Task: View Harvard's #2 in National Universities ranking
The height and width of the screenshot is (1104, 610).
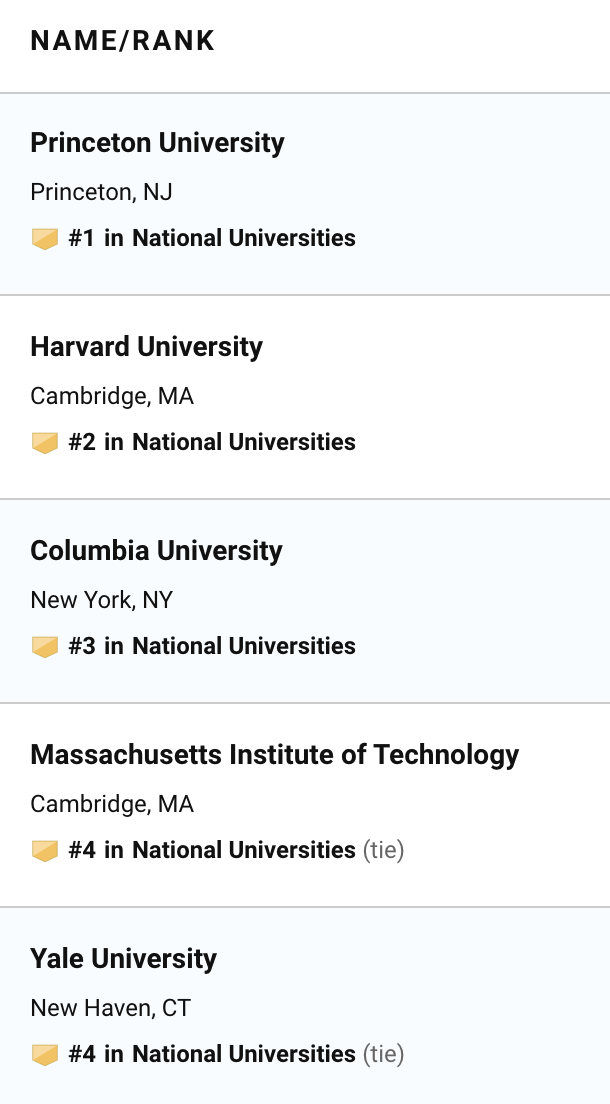Action: [x=211, y=442]
